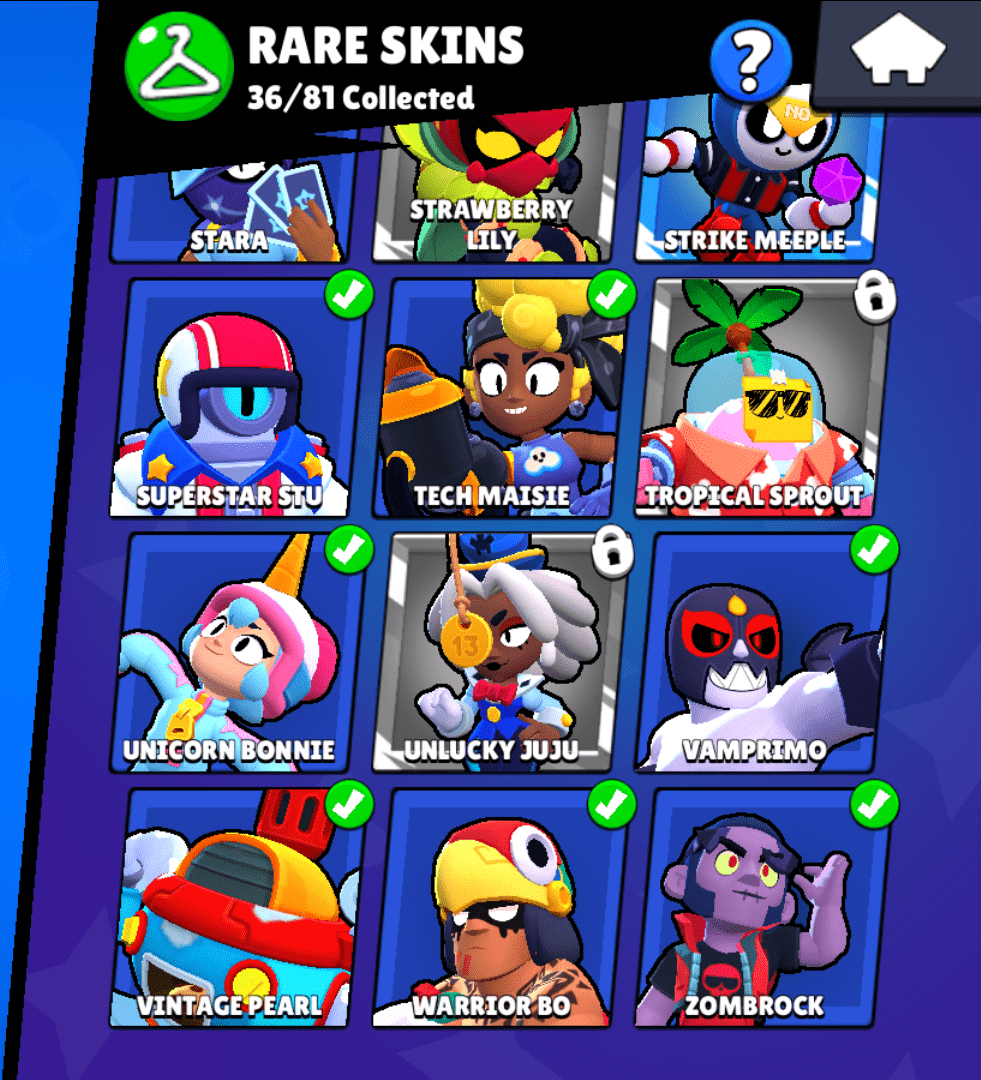View the locked Unlucky Juju skin
This screenshot has width=981, height=1080.
coord(492,655)
